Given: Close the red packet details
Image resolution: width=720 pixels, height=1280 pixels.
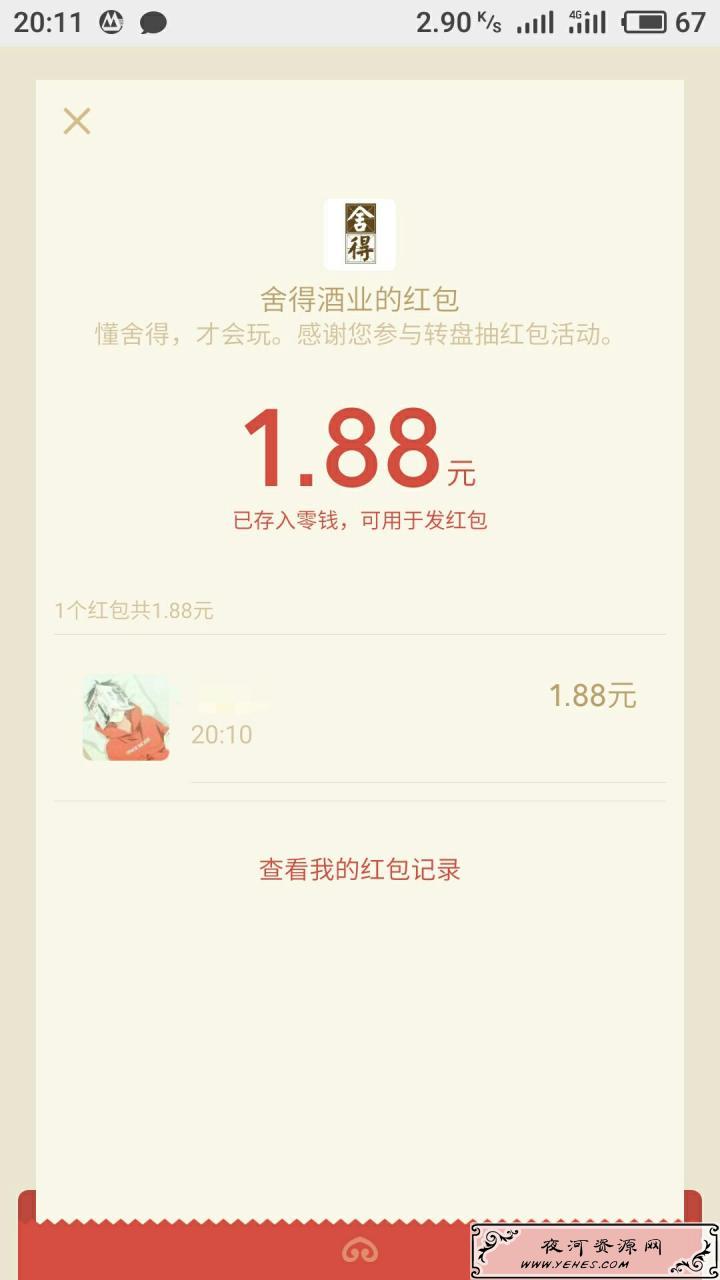Looking at the screenshot, I should [77, 121].
